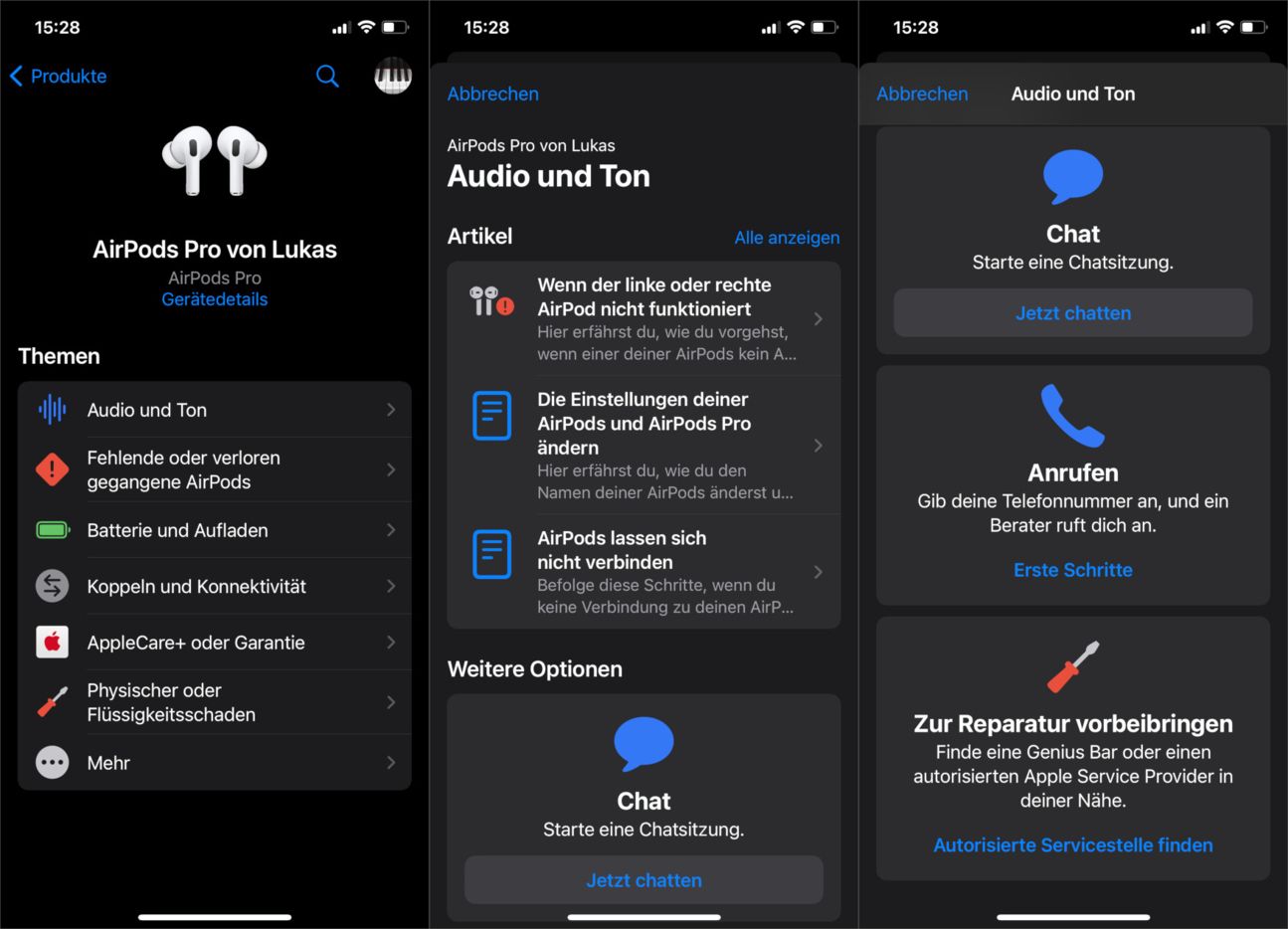
Task: Open the Batterie und Aufladen topic
Action: coord(214,530)
